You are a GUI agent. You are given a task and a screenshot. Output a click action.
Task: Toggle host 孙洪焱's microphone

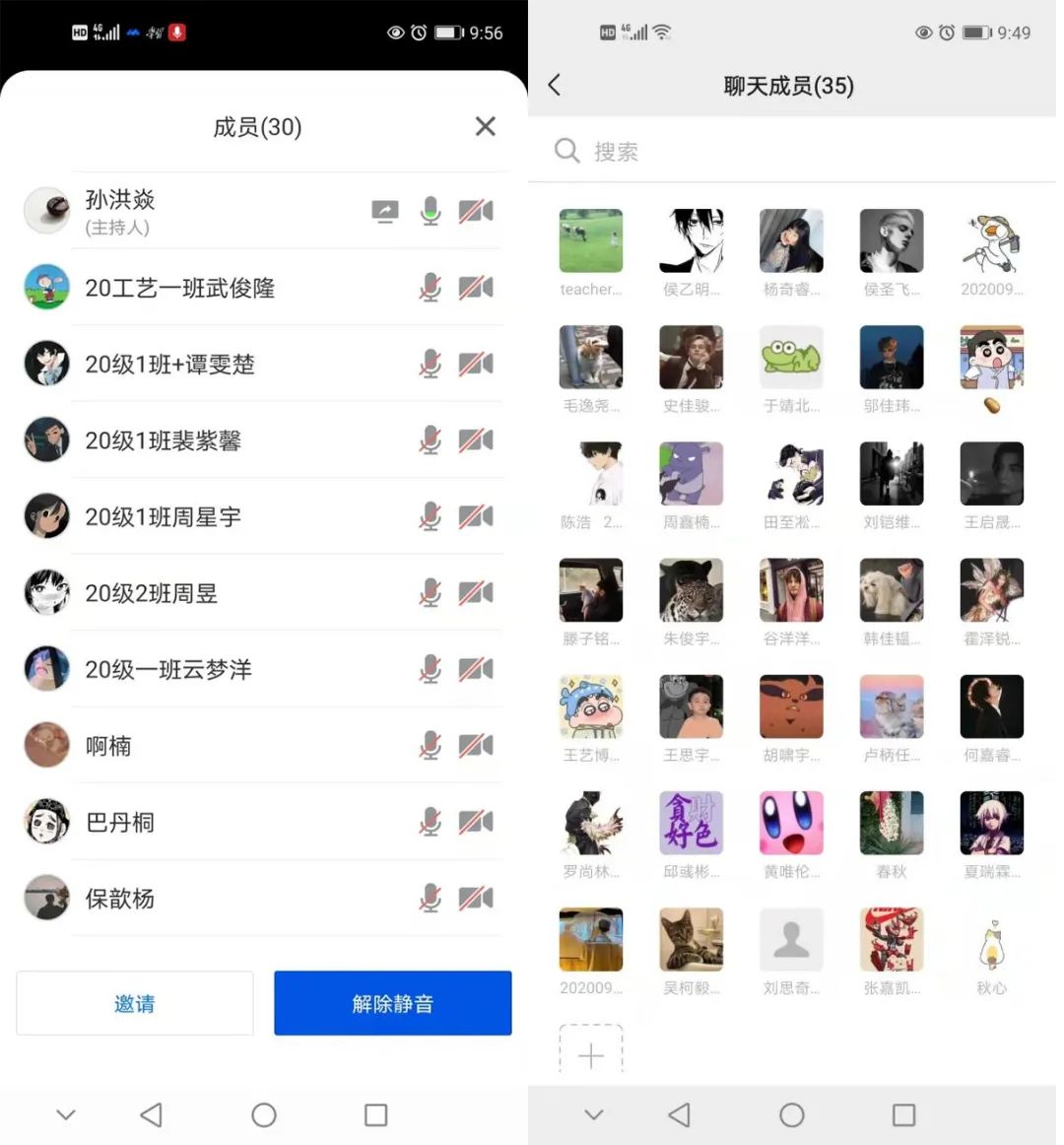[431, 211]
